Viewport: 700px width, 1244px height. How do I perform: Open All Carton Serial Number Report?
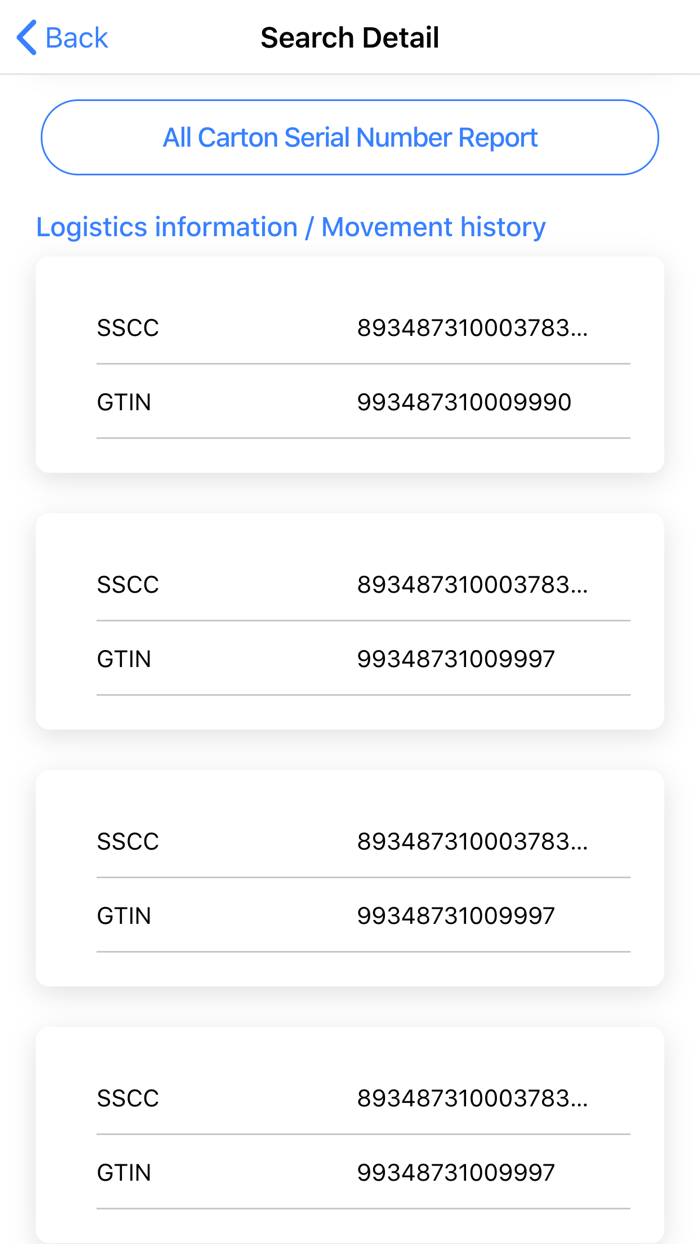(x=350, y=138)
